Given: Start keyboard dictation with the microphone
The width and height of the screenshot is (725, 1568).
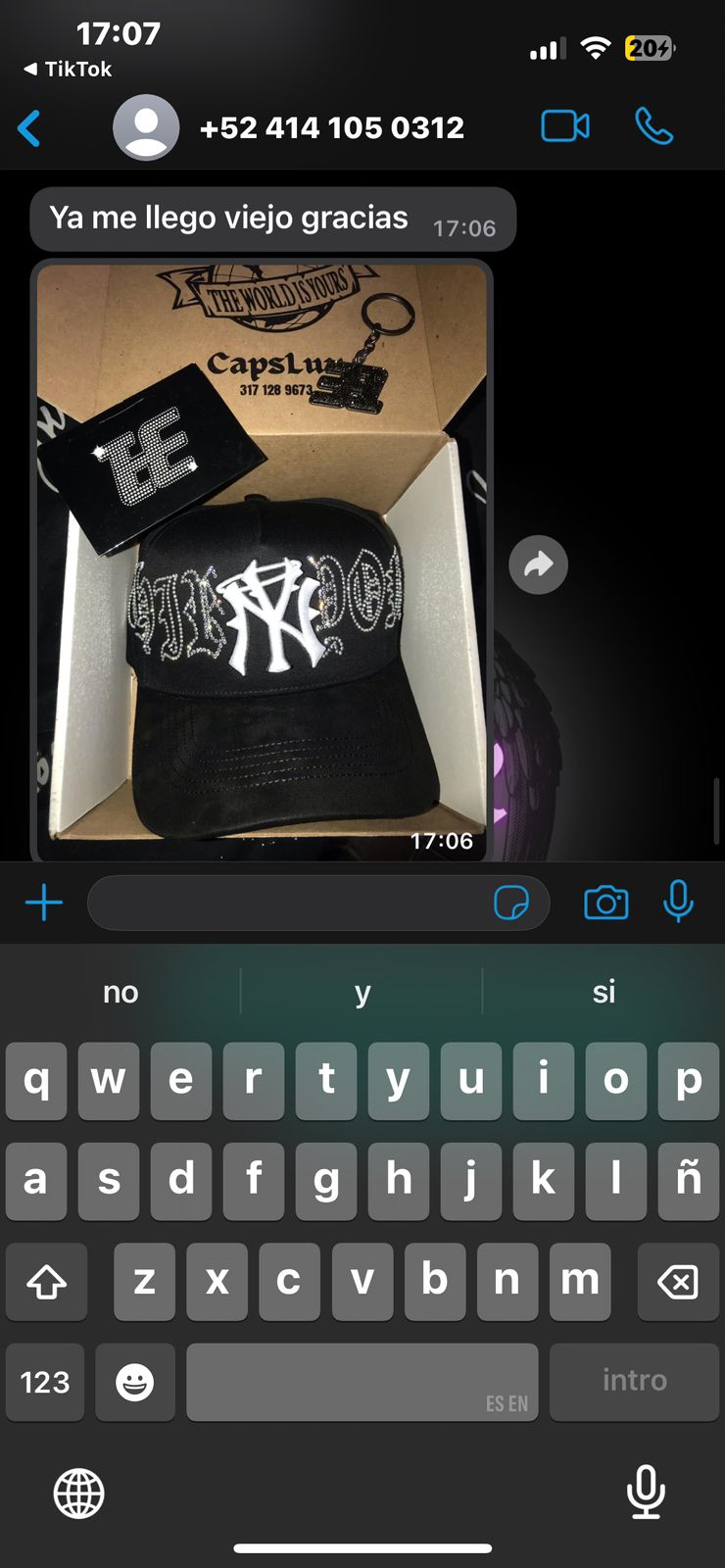Looking at the screenshot, I should [x=646, y=1492].
